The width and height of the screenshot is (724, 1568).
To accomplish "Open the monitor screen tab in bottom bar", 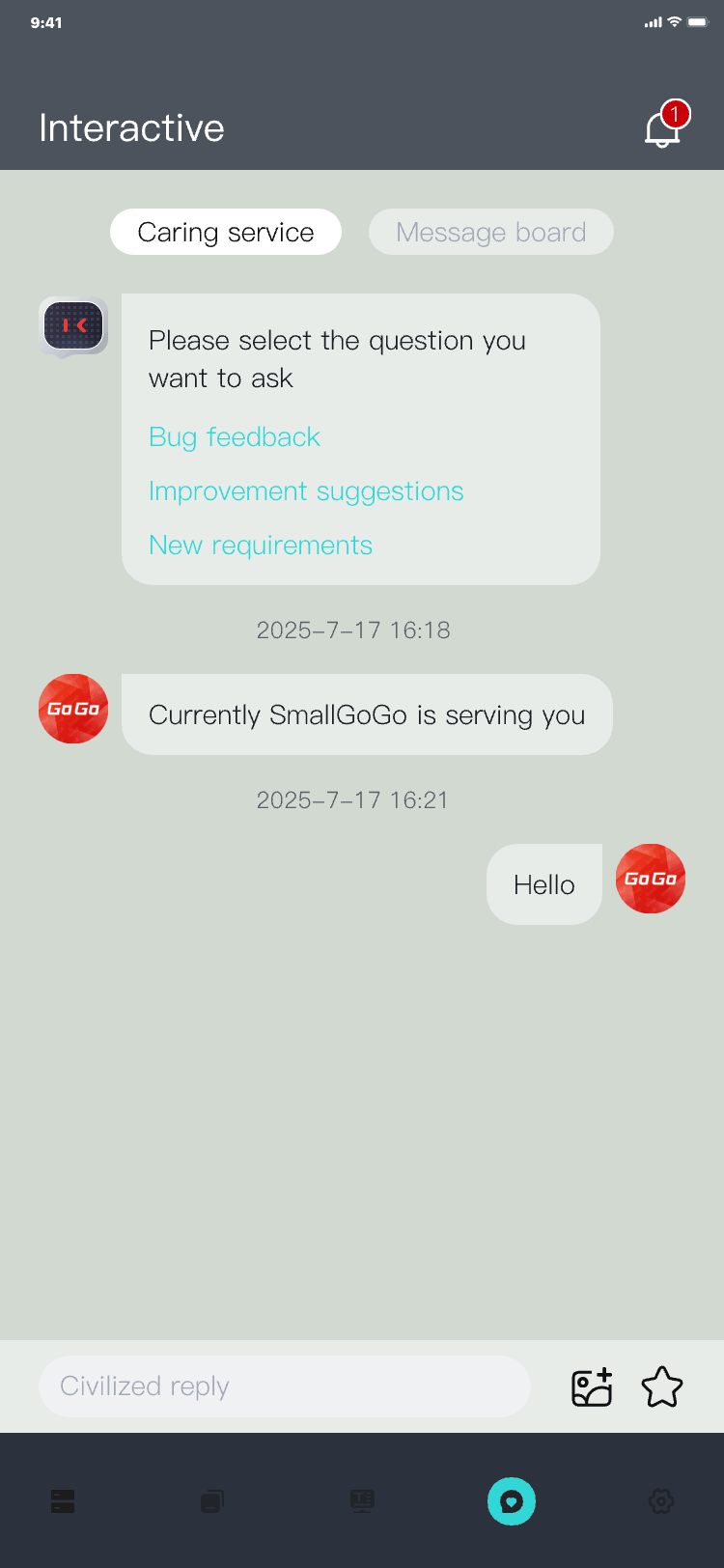I will 362,1501.
